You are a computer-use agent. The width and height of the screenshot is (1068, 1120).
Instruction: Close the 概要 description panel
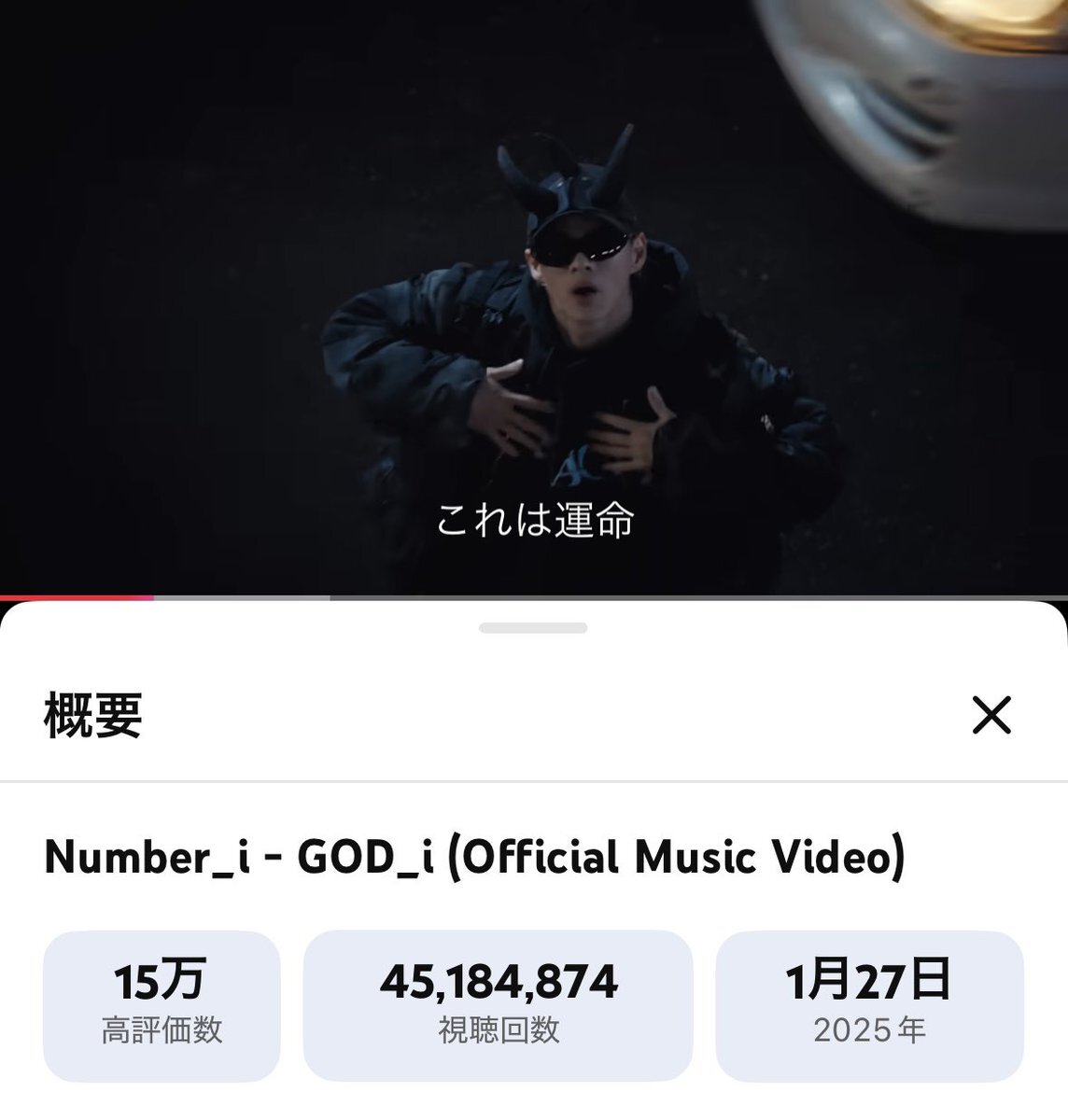[x=991, y=716]
